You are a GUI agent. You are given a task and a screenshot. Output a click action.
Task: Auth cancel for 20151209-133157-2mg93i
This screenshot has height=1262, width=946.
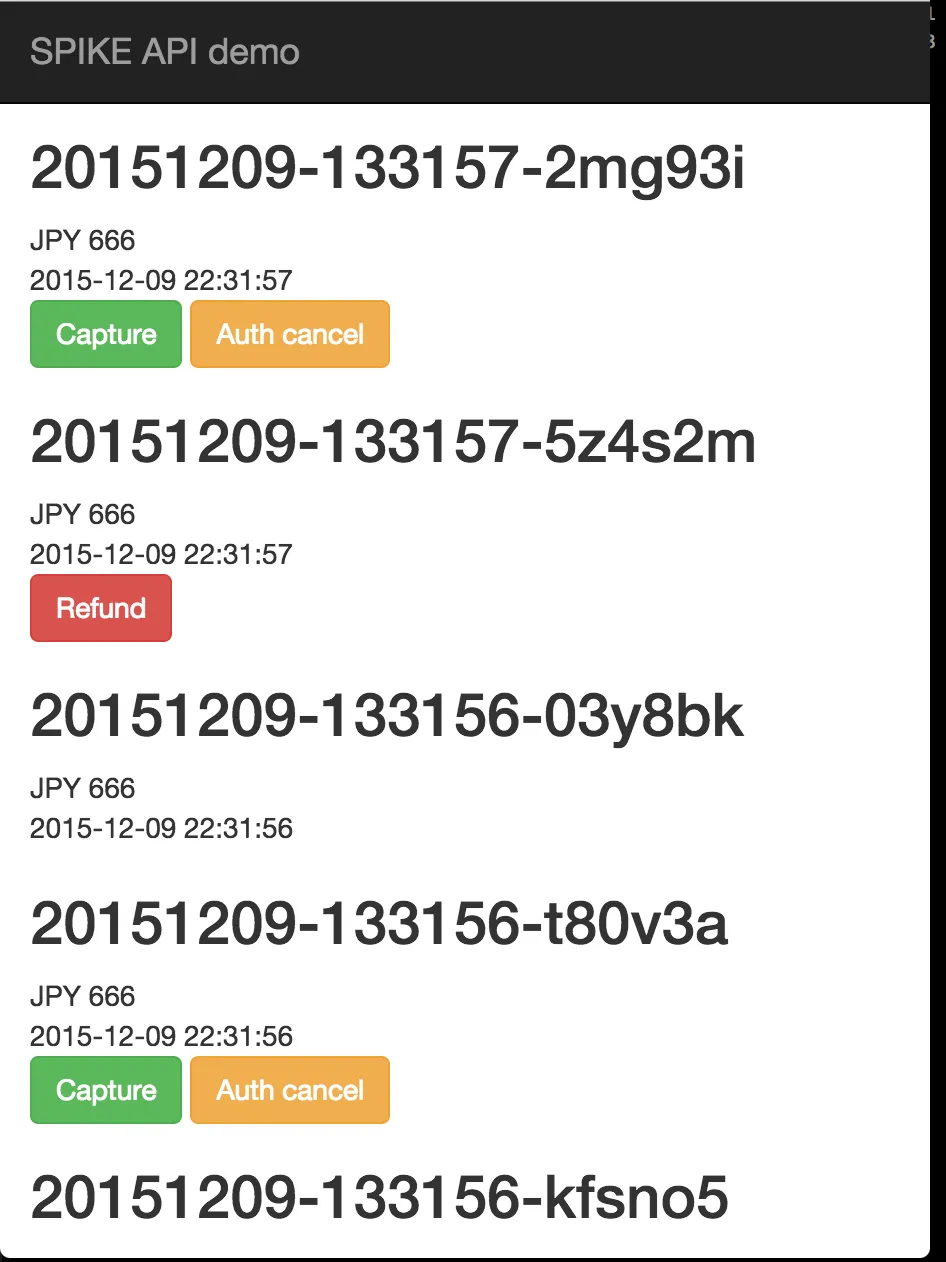pos(289,334)
